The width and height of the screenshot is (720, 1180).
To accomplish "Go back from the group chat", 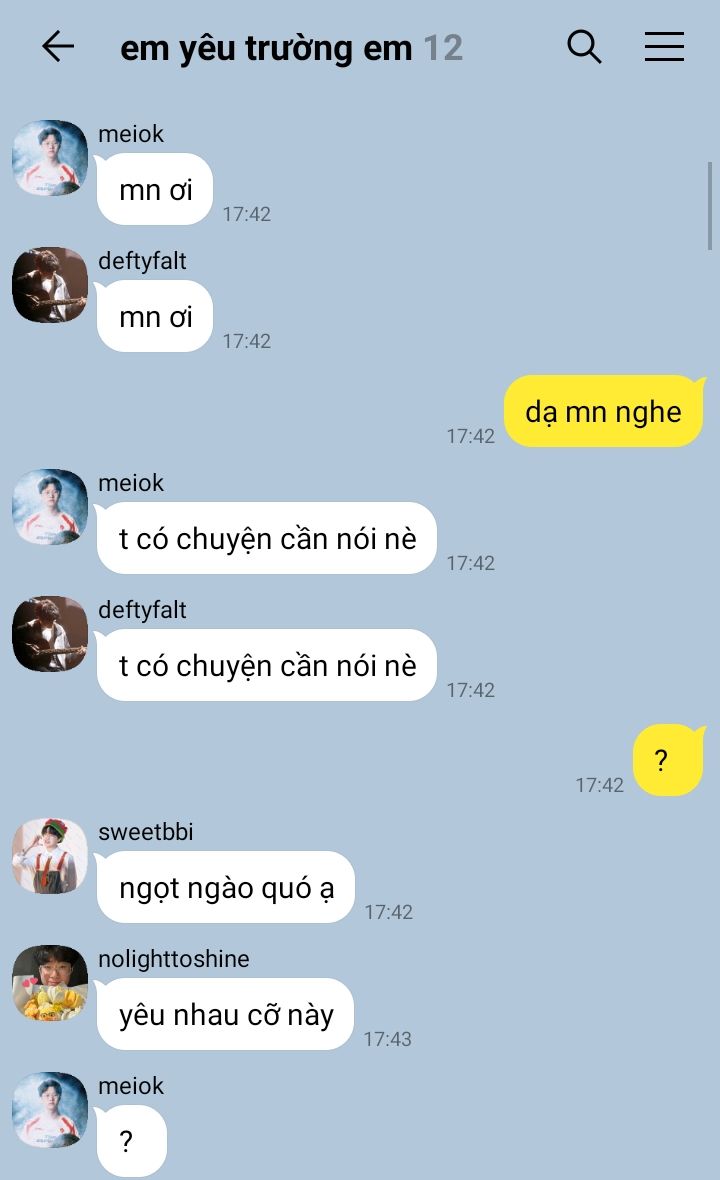I will pyautogui.click(x=58, y=47).
